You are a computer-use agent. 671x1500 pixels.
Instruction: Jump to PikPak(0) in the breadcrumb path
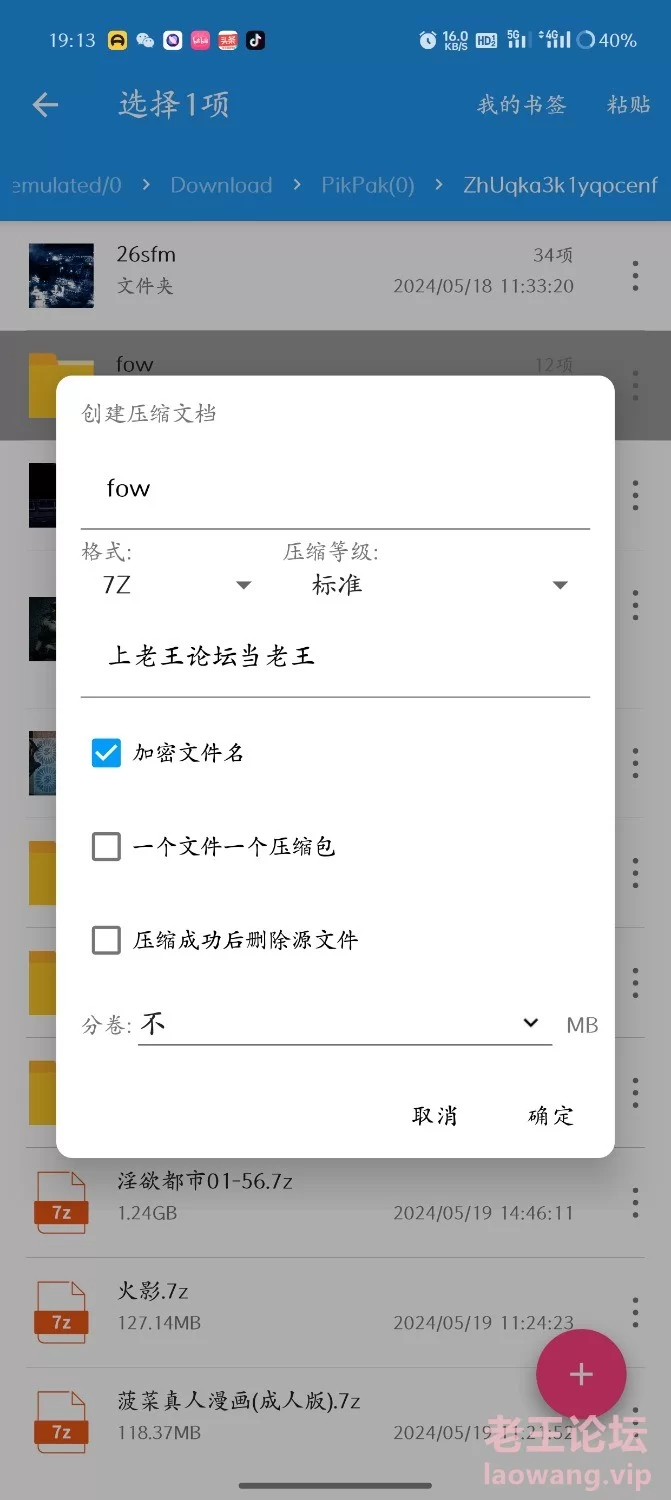[368, 185]
